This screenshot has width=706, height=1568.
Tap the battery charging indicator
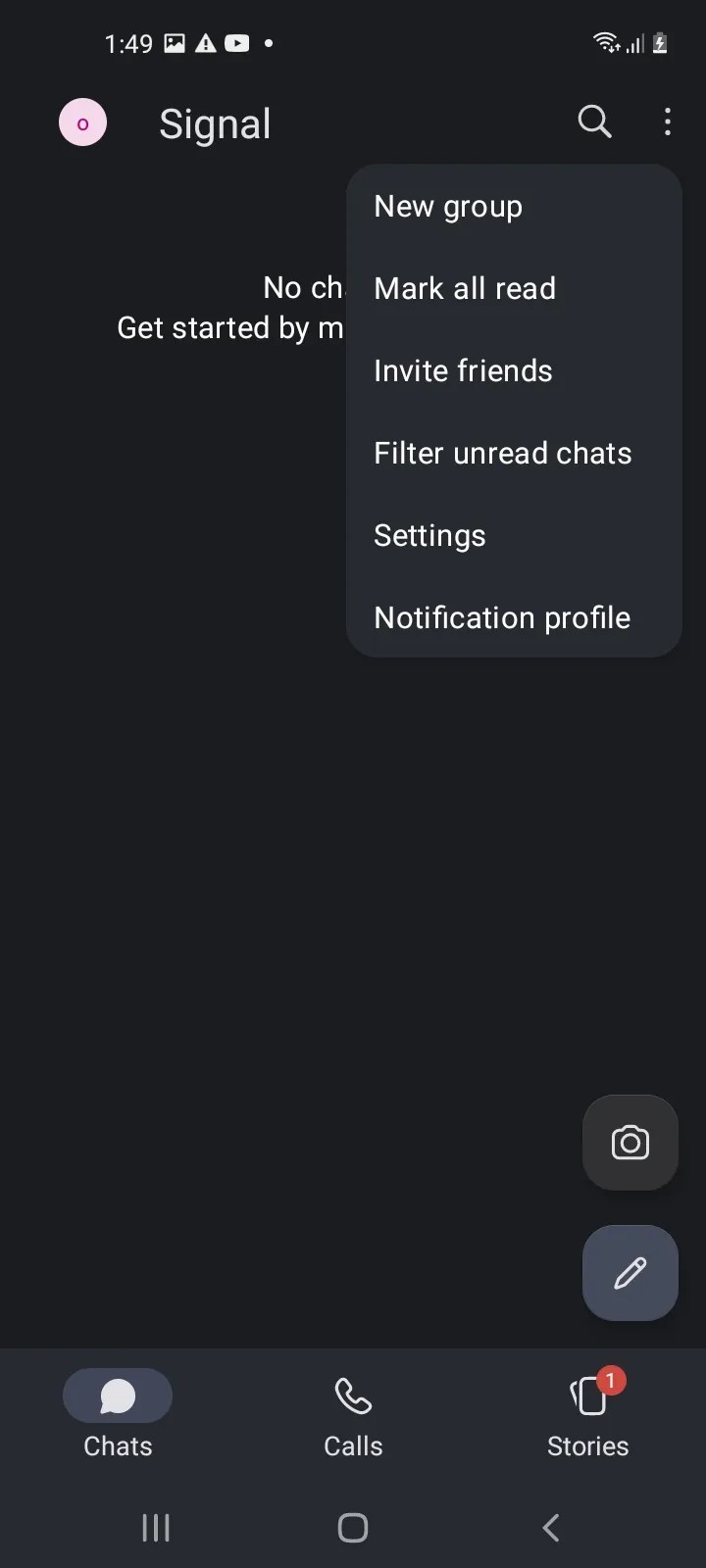[x=659, y=42]
